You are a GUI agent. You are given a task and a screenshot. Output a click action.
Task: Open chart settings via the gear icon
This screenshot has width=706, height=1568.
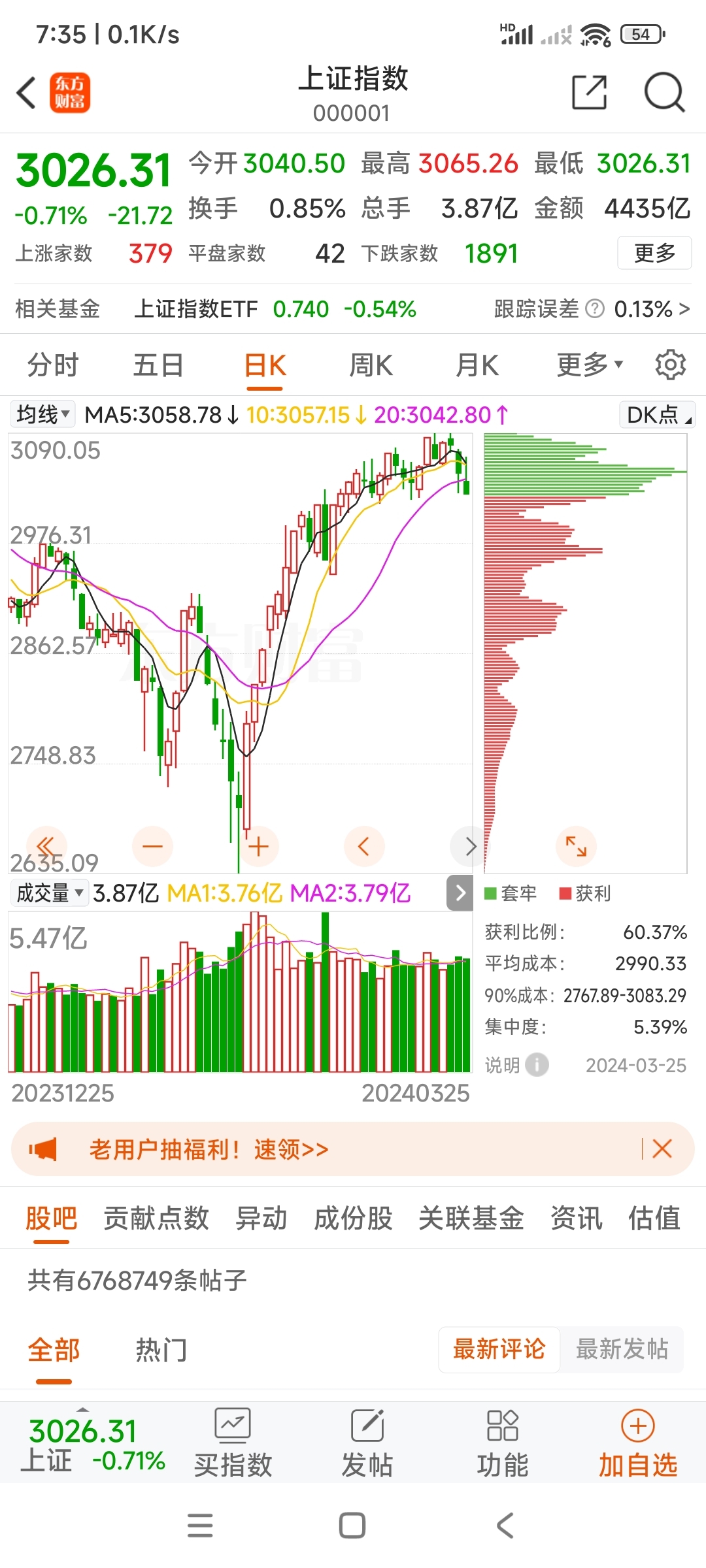(x=670, y=365)
